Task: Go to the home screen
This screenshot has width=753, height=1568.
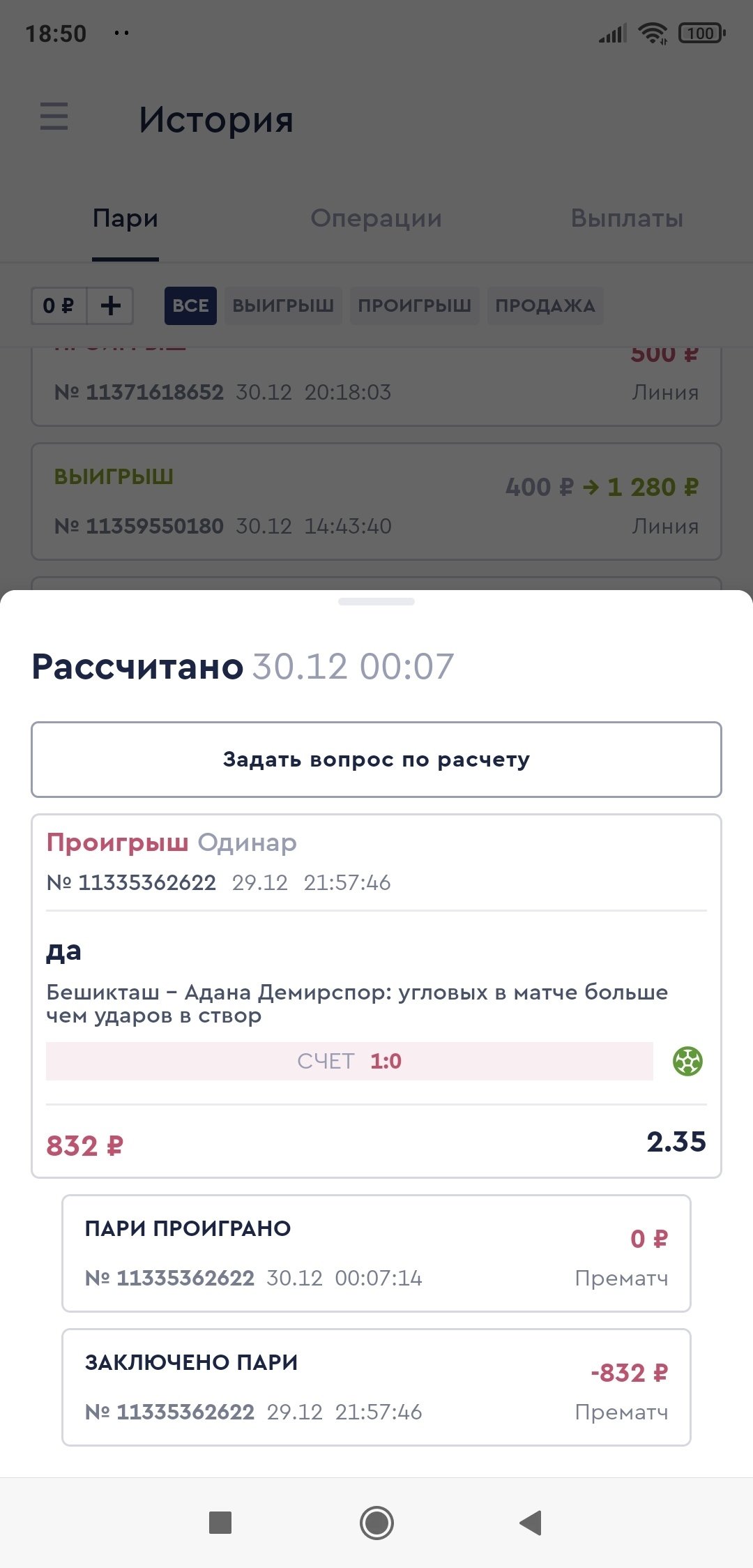Action: (x=376, y=1523)
